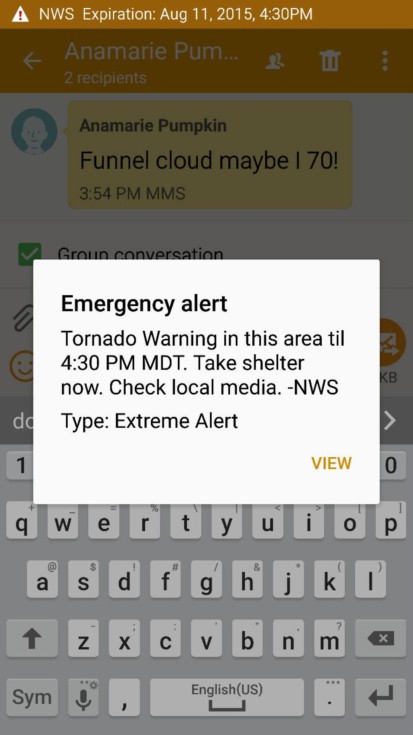Delete the conversation using trash icon
The image size is (413, 735).
tap(330, 61)
